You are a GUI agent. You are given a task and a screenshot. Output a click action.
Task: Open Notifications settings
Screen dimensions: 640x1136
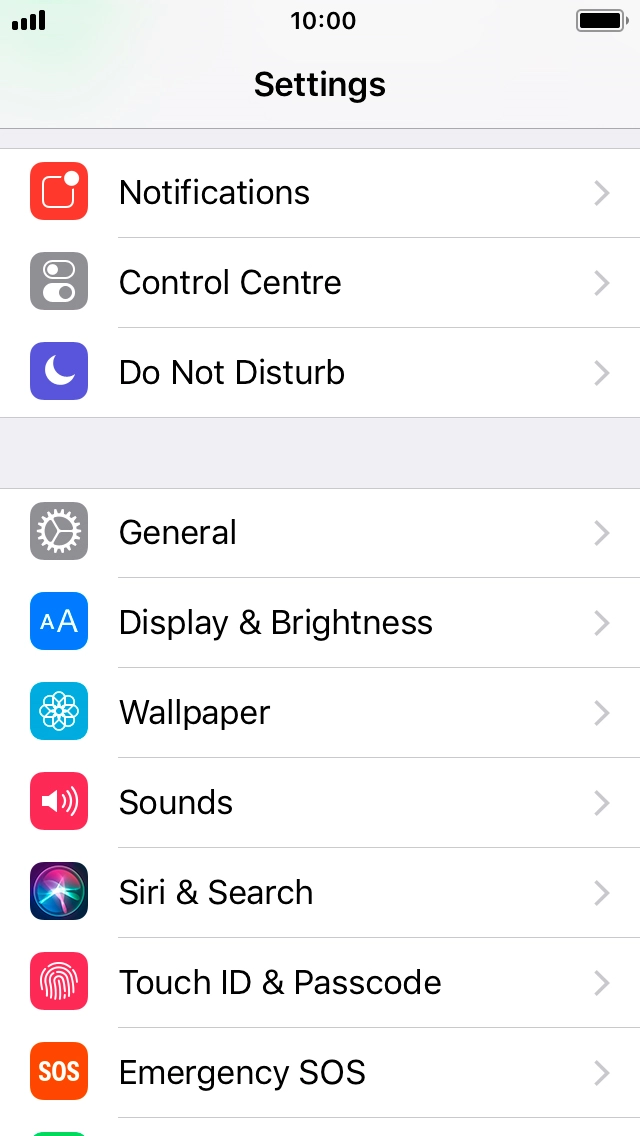click(x=320, y=193)
